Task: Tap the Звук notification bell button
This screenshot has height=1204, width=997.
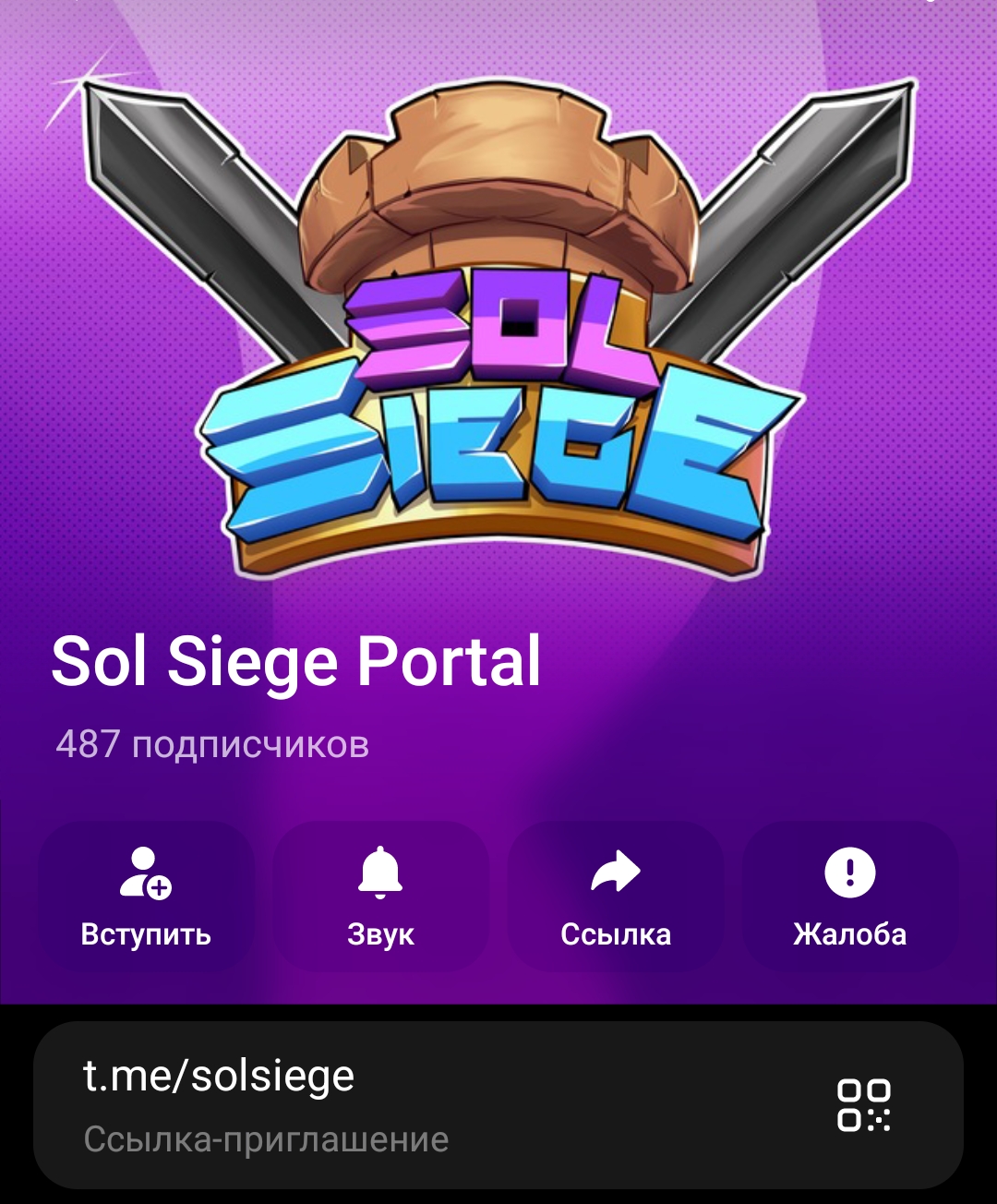Action: pyautogui.click(x=380, y=897)
